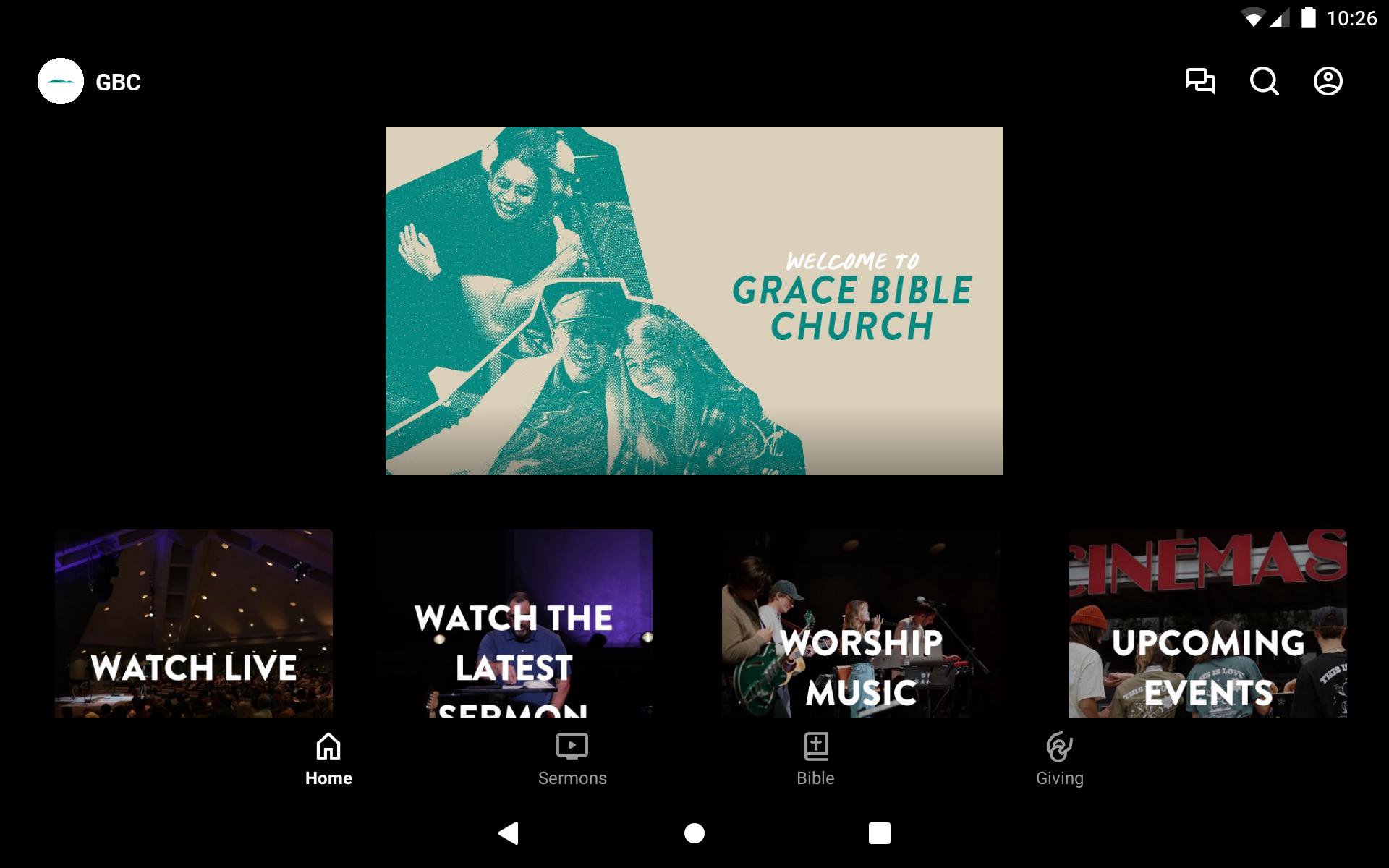Viewport: 1389px width, 868px height.
Task: Select the Home tab
Action: tap(328, 759)
